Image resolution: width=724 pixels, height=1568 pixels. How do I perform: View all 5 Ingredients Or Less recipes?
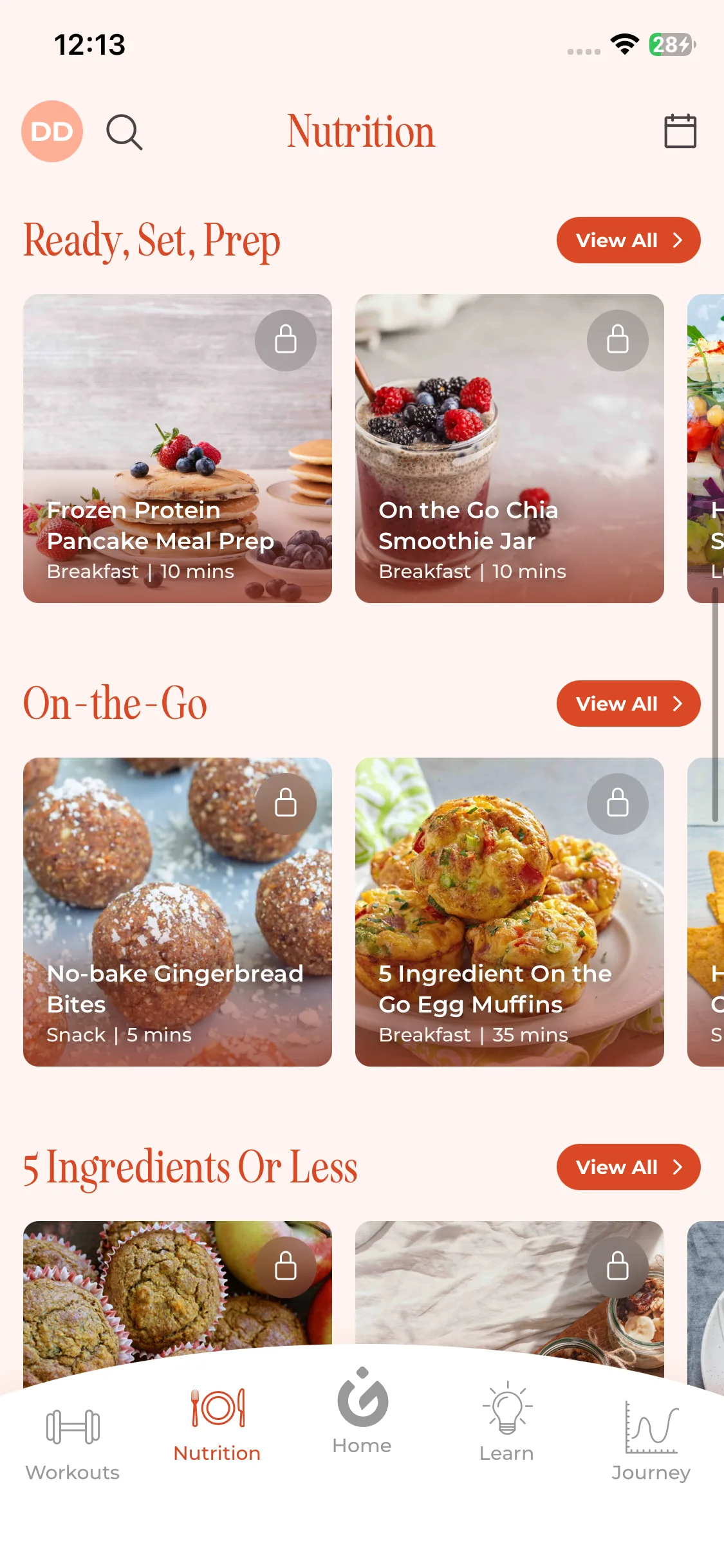[627, 1167]
